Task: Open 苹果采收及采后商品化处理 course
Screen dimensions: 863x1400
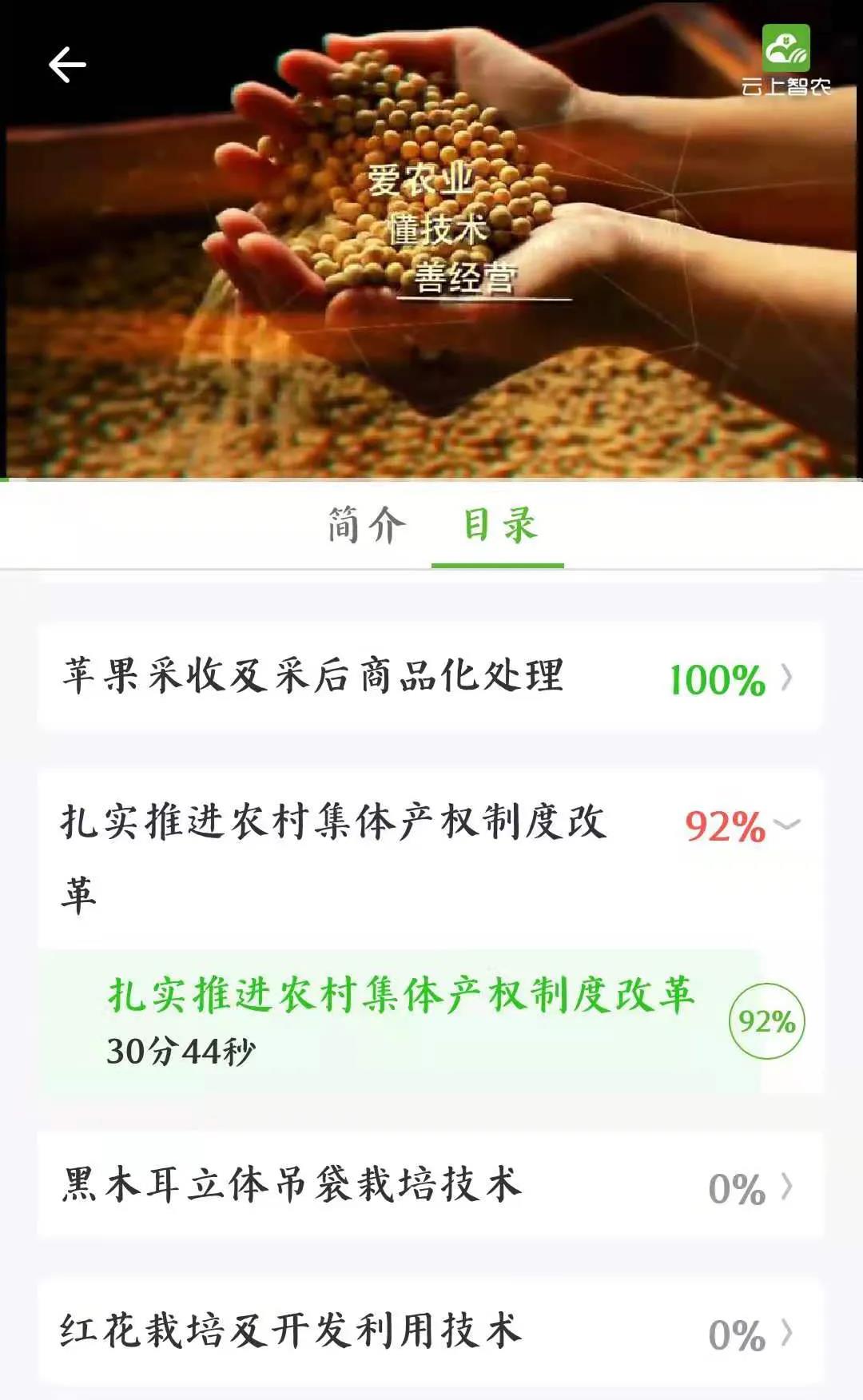Action: pos(429,677)
